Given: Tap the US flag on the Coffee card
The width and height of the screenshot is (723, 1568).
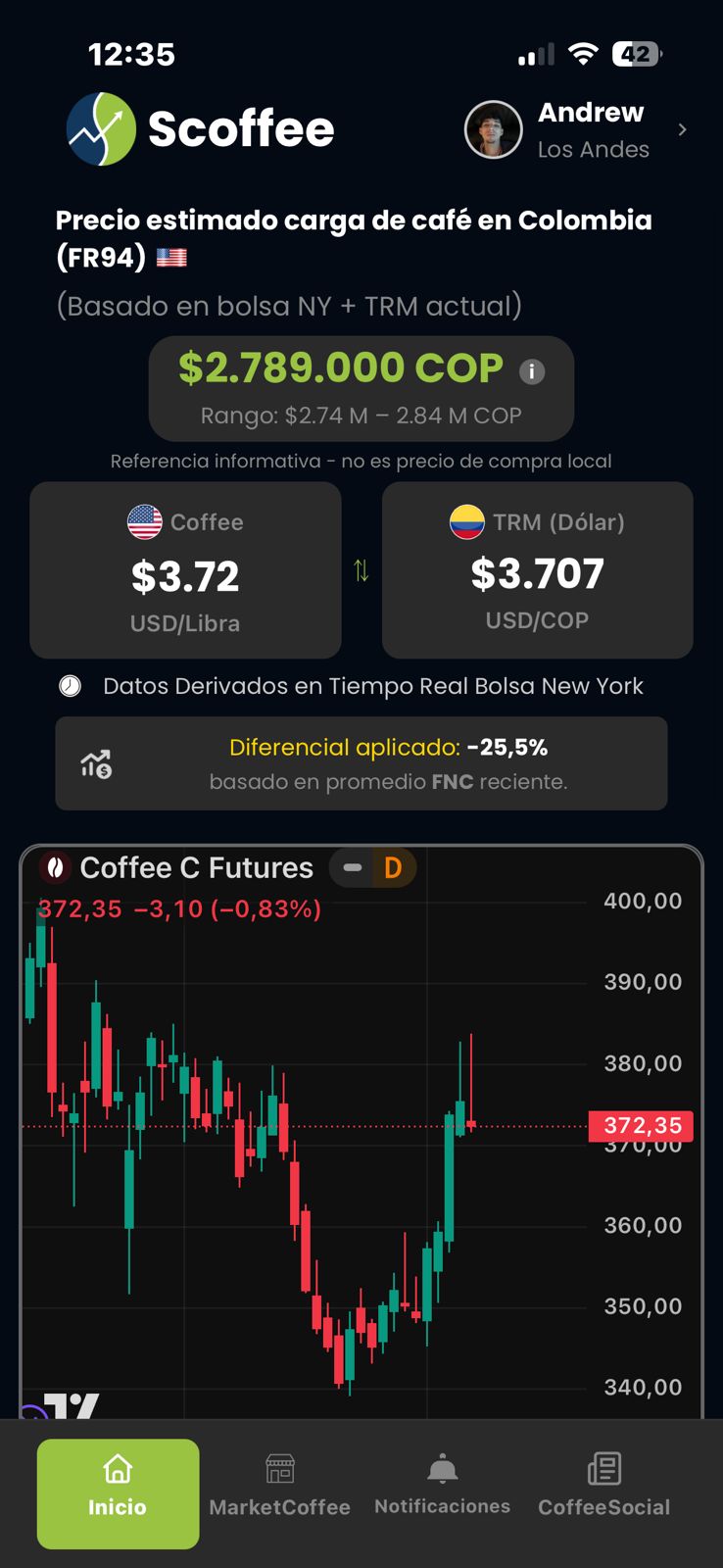Looking at the screenshot, I should coord(145,522).
